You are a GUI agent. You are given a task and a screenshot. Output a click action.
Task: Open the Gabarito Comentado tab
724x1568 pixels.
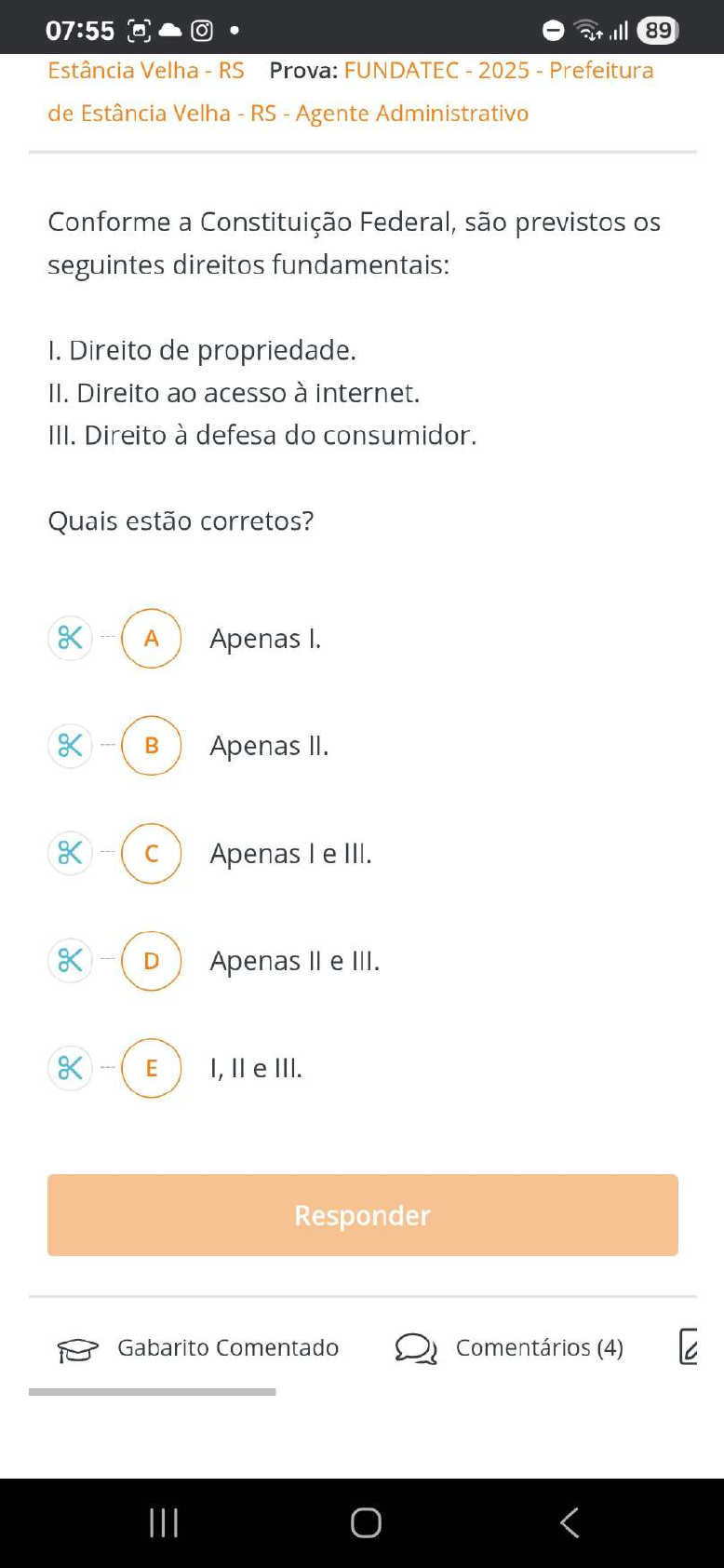[x=198, y=1348]
